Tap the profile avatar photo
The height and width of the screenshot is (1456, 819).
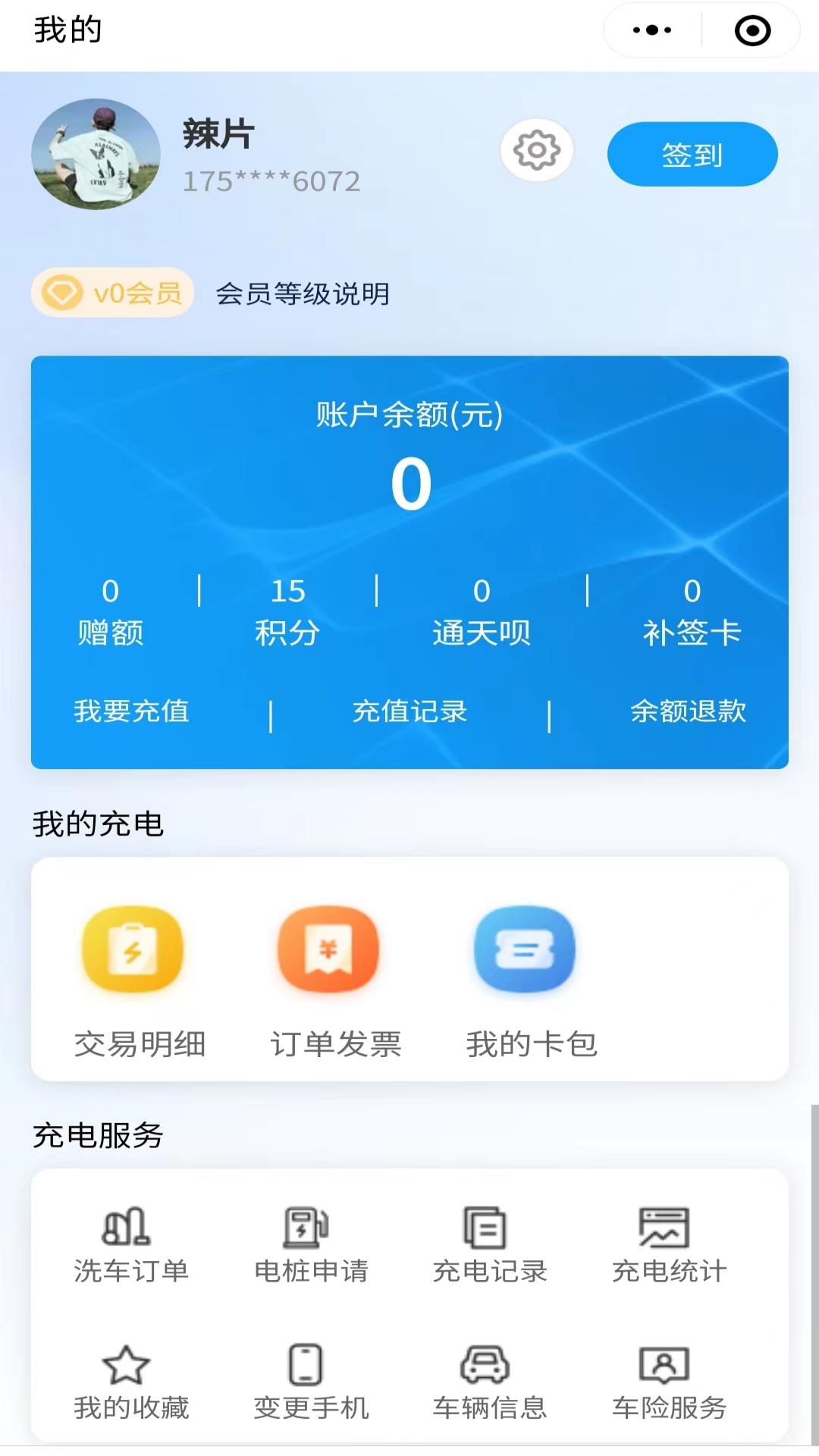(x=96, y=154)
